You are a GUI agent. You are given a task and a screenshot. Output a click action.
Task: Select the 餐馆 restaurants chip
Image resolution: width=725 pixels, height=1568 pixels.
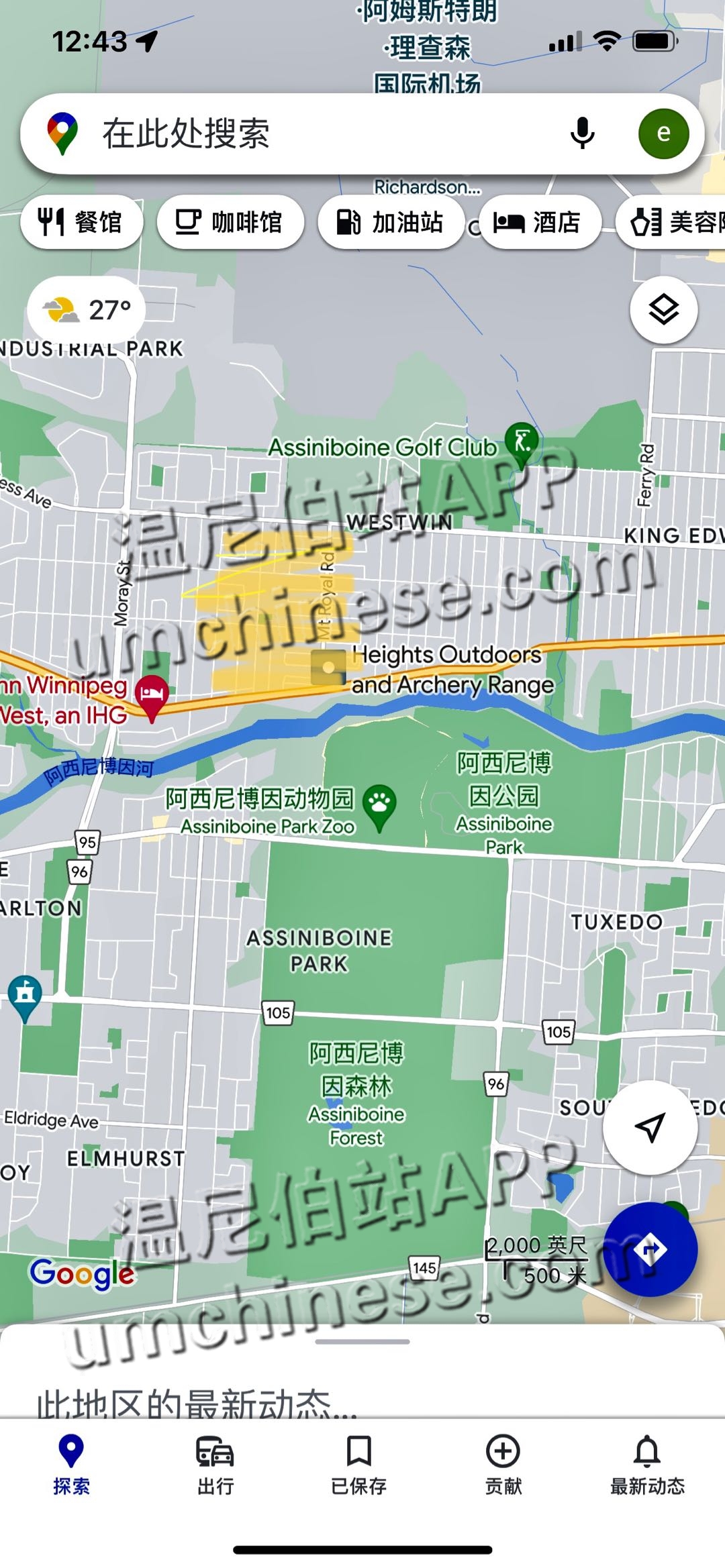[x=81, y=222]
